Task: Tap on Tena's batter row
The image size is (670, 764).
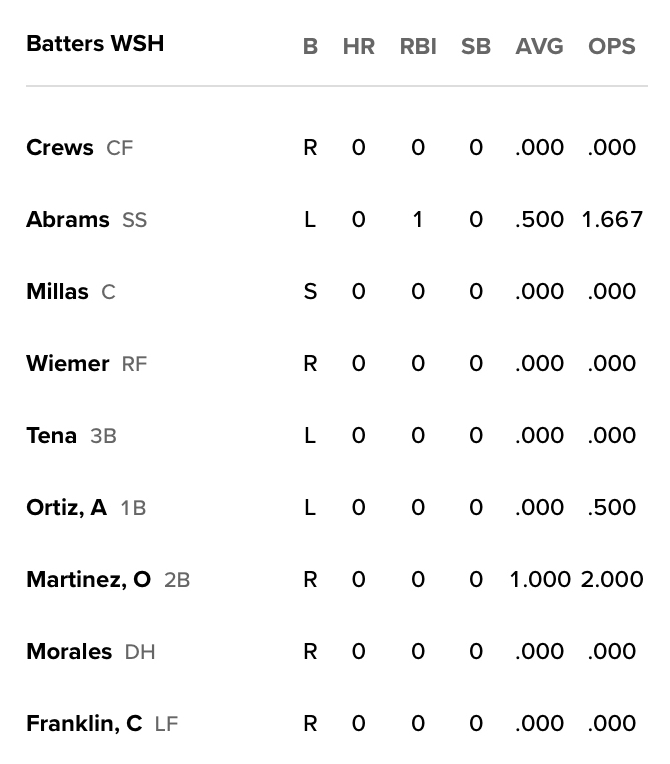Action: pos(52,436)
